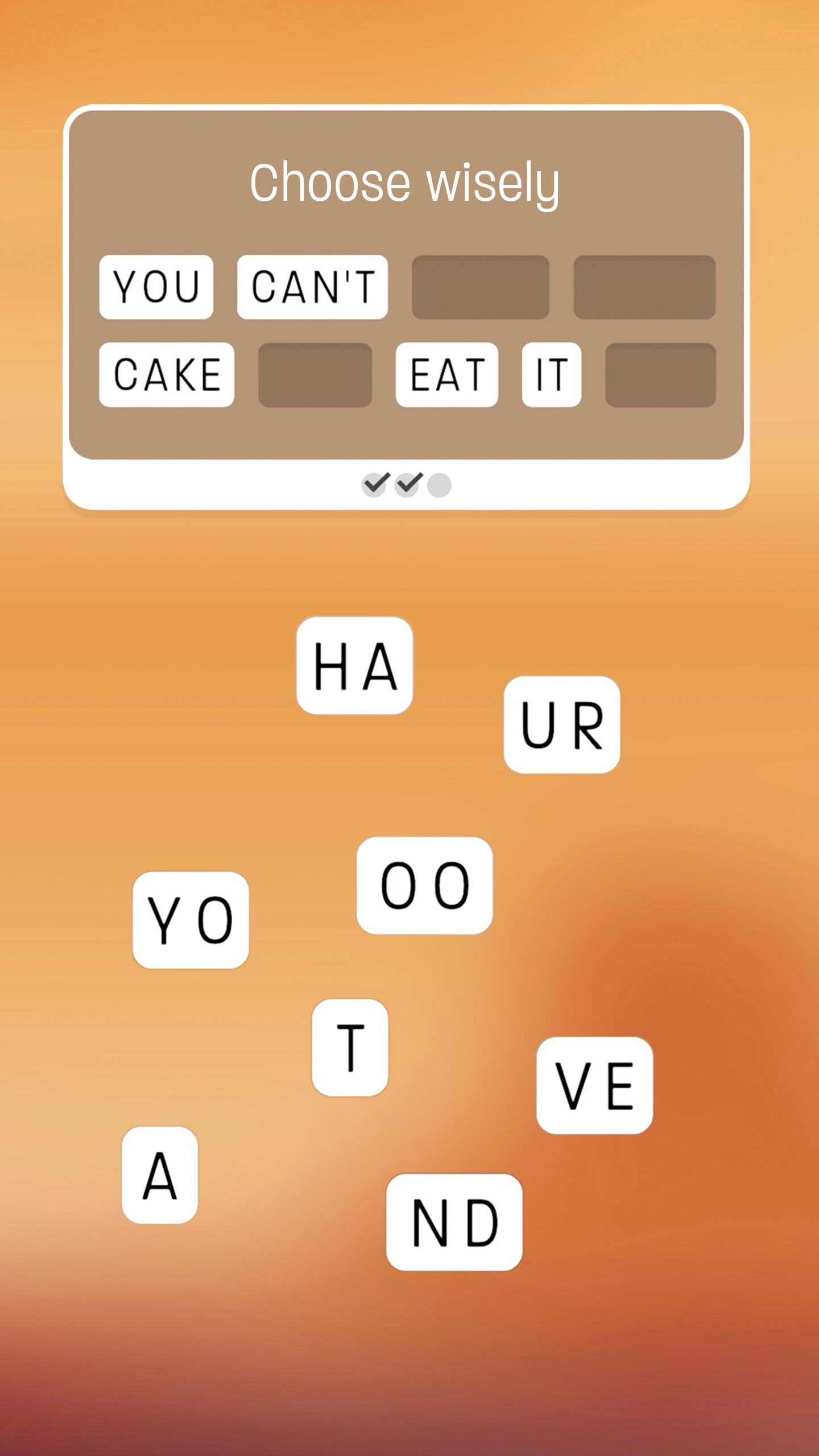
Task: Pick the VE letter tile
Action: coord(594,1086)
